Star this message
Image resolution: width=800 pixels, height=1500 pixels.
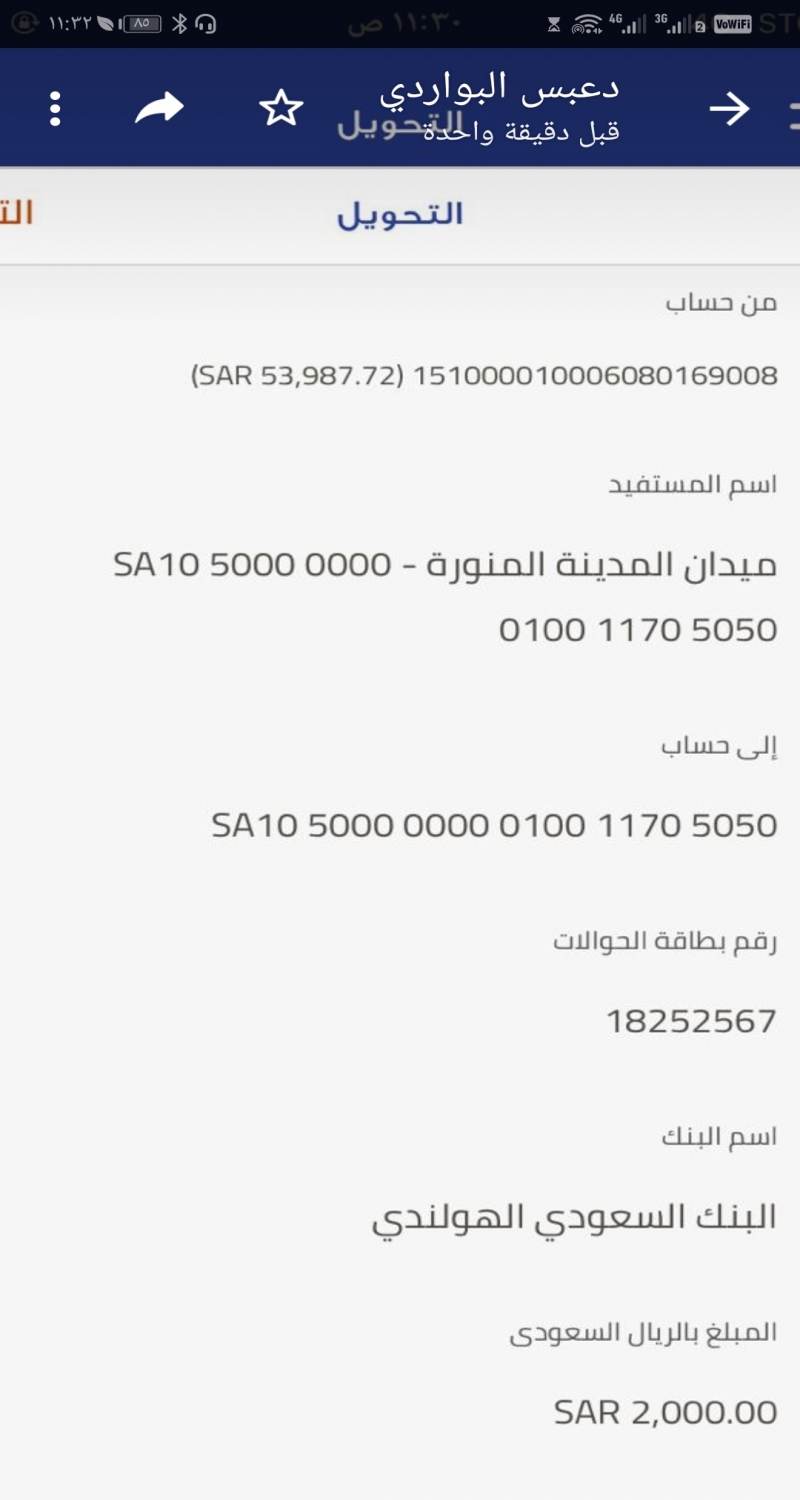281,108
